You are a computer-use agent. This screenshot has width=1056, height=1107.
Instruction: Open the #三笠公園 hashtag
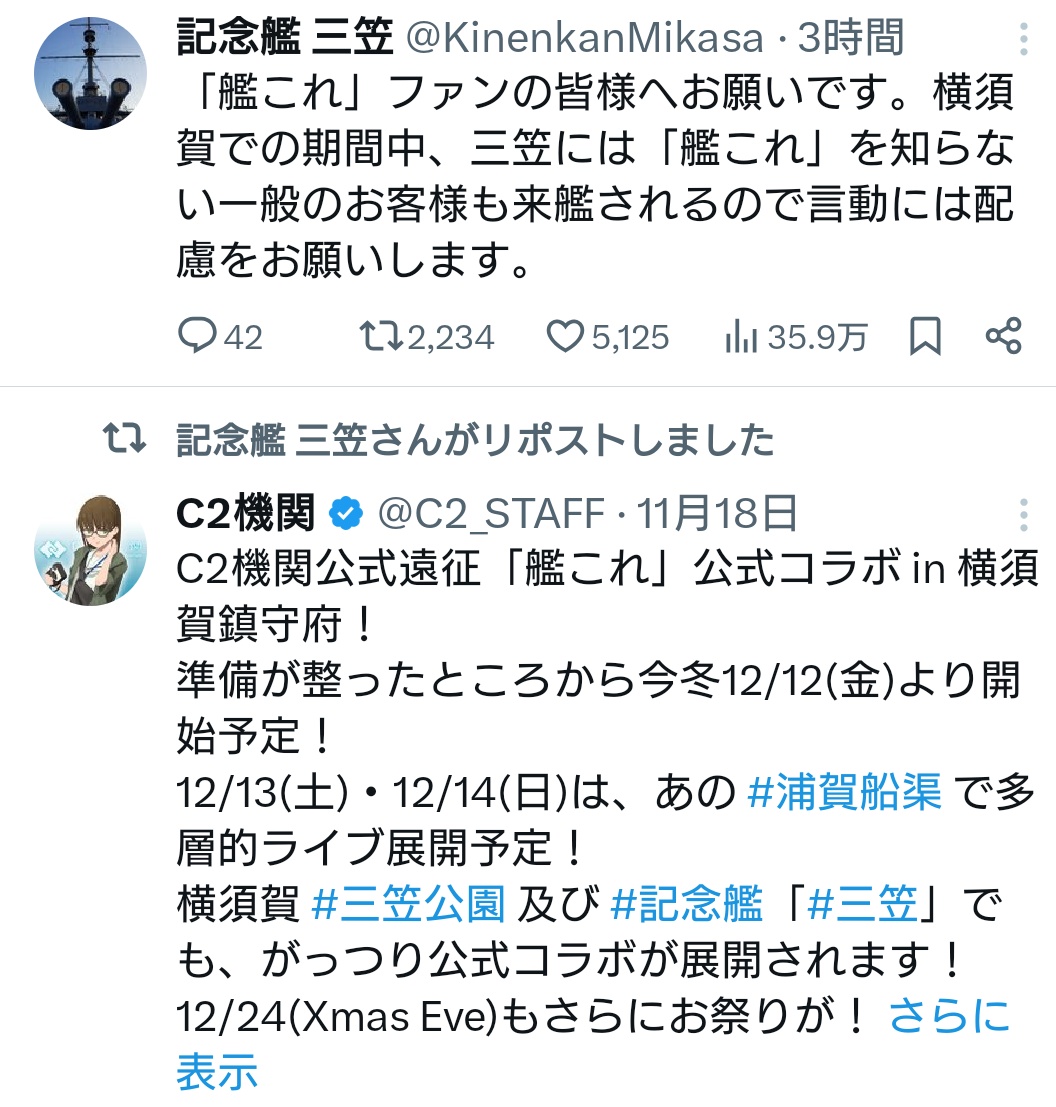tap(408, 905)
